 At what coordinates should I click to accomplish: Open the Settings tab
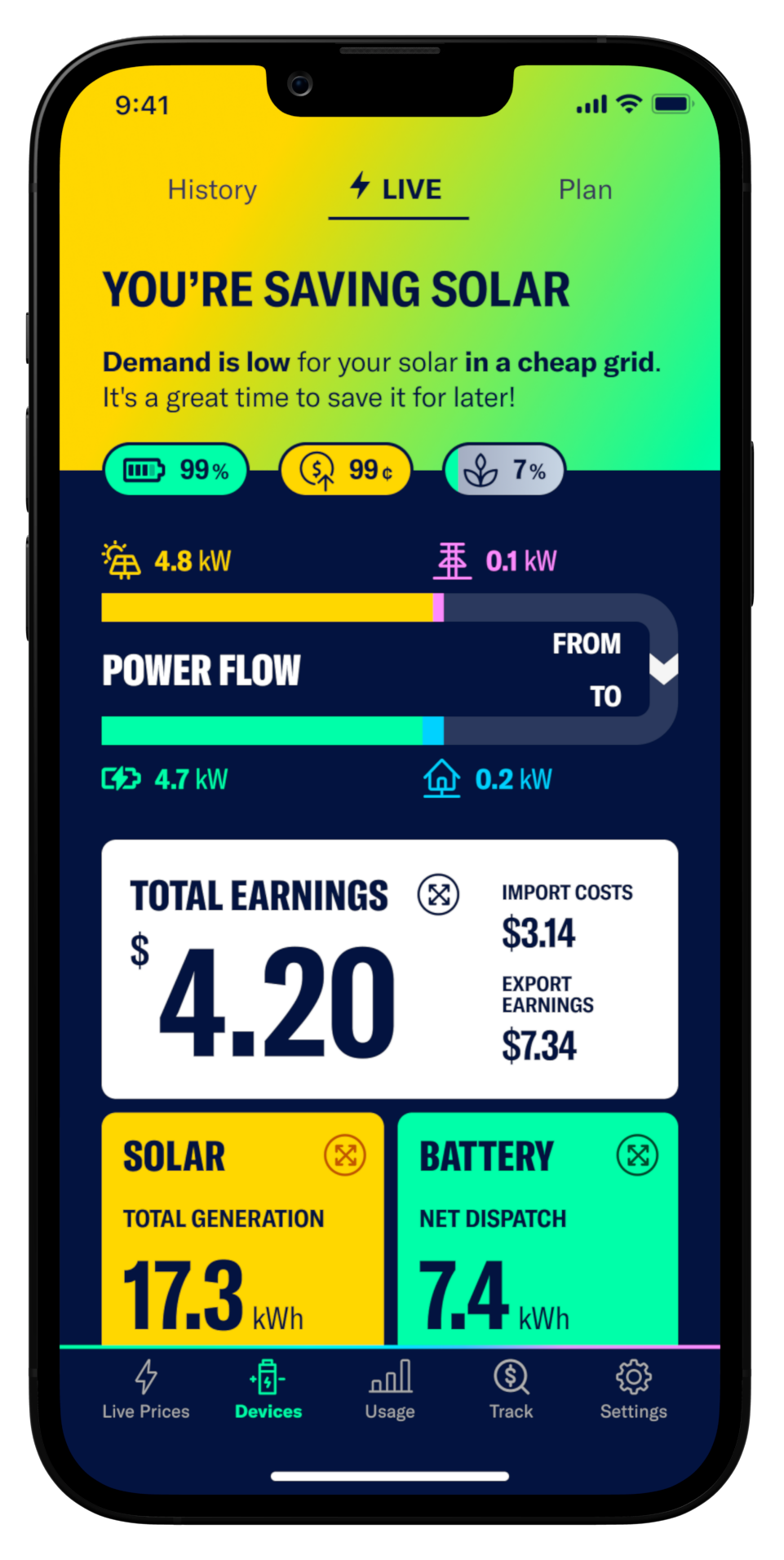click(x=633, y=1390)
